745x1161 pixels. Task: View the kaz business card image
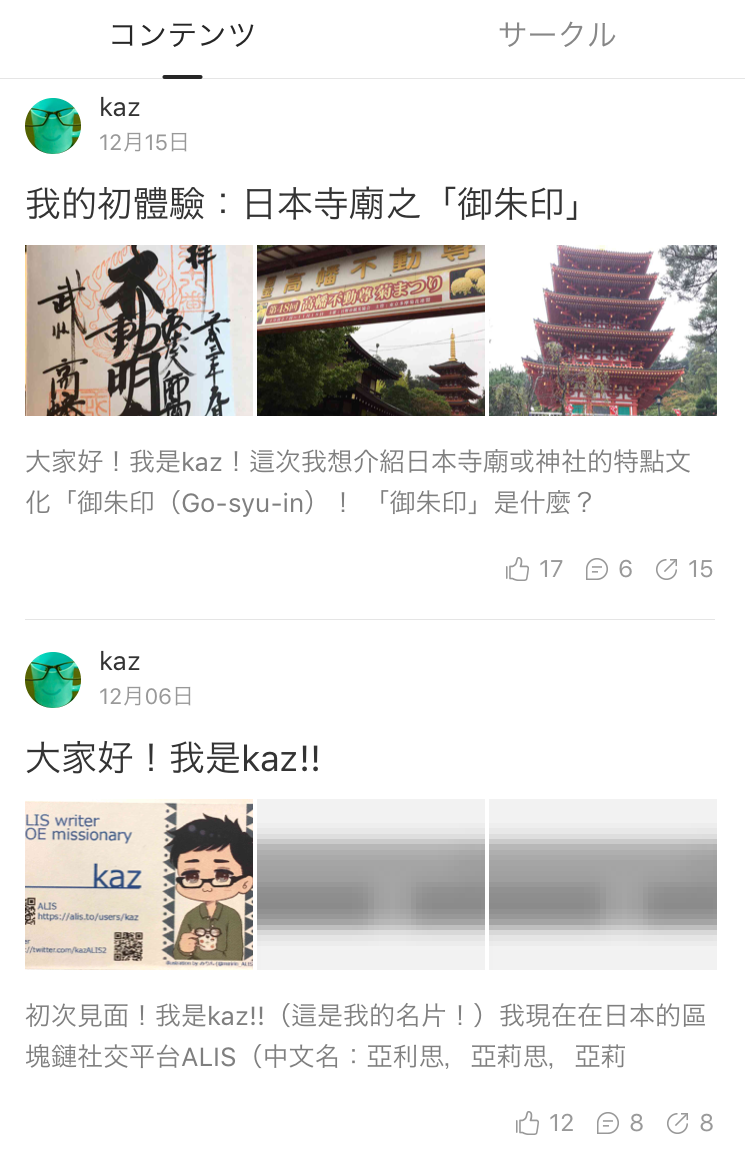(x=139, y=884)
